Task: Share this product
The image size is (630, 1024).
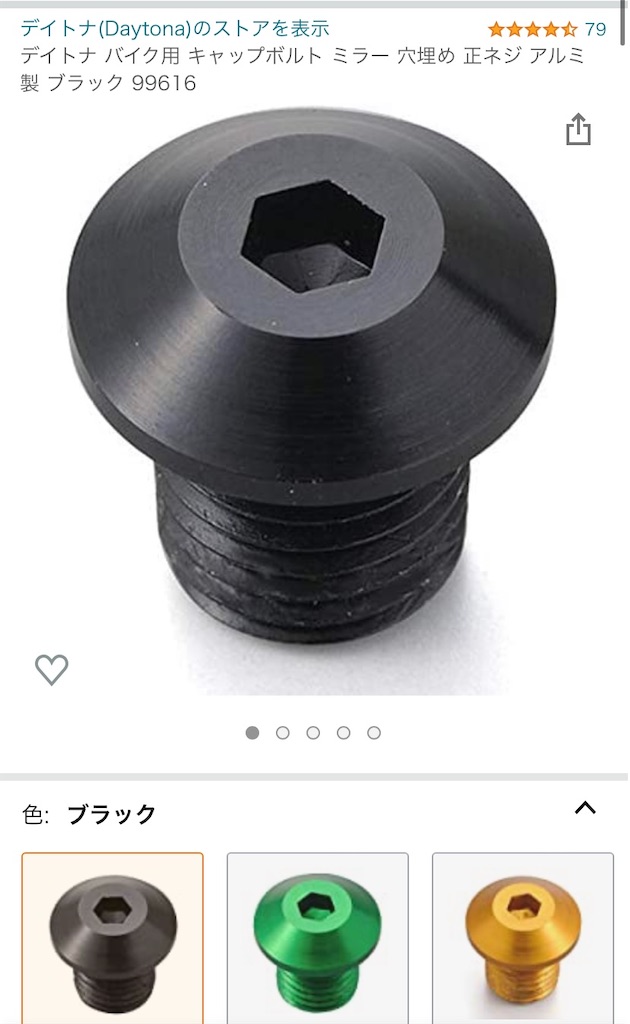Action: 578,130
